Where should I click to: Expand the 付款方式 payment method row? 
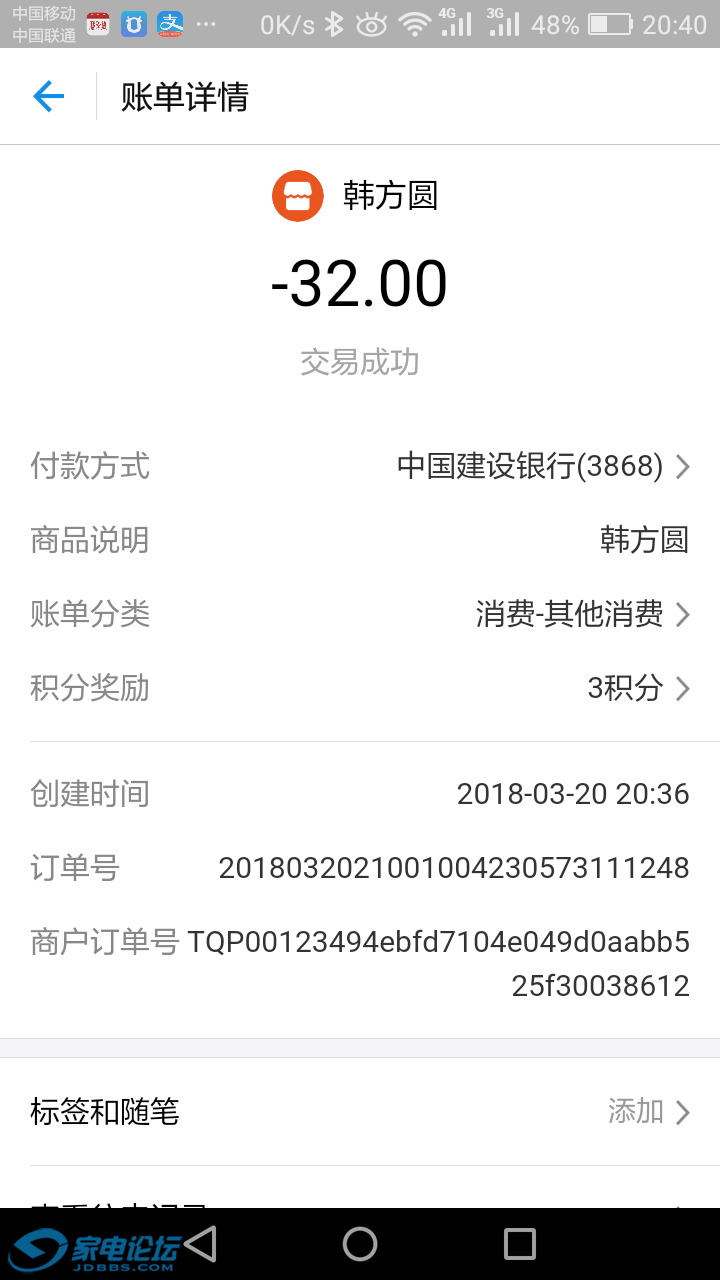pyautogui.click(x=360, y=466)
